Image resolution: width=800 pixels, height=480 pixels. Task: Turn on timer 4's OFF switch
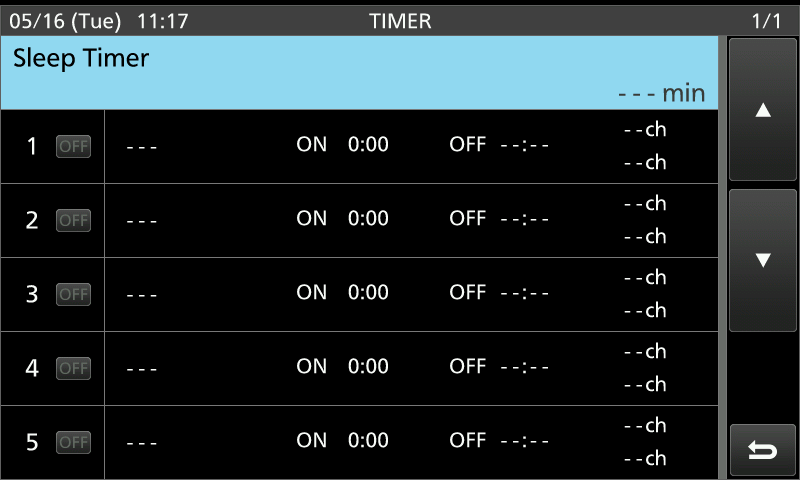pyautogui.click(x=73, y=368)
